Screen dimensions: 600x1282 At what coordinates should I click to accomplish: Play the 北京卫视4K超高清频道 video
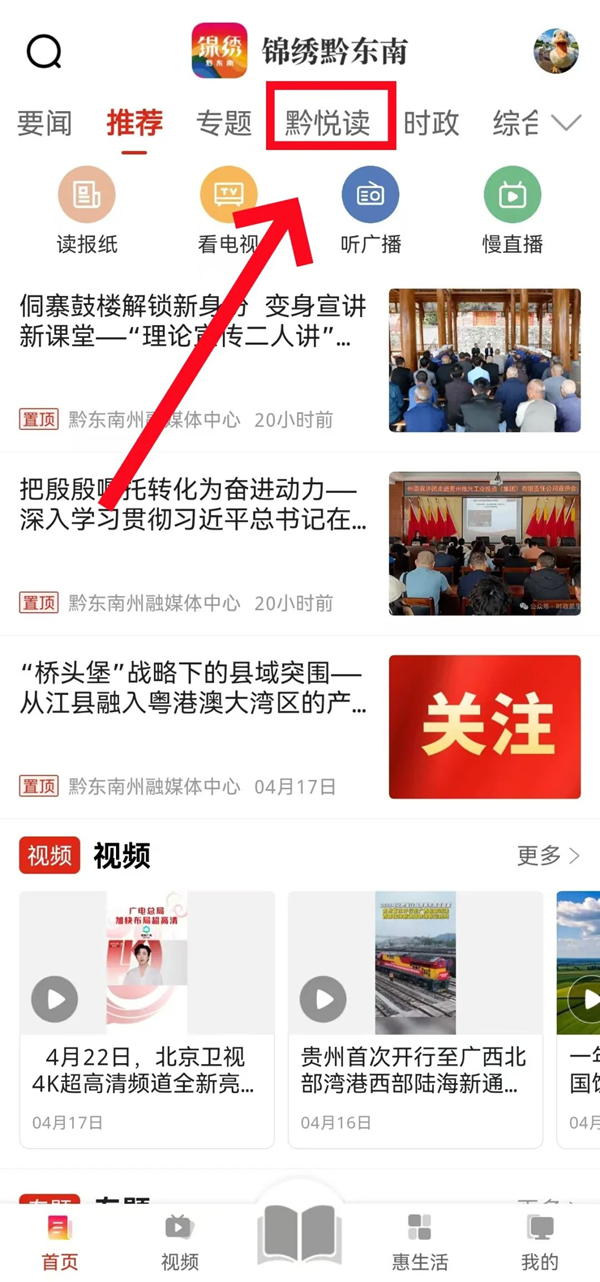click(x=147, y=1000)
